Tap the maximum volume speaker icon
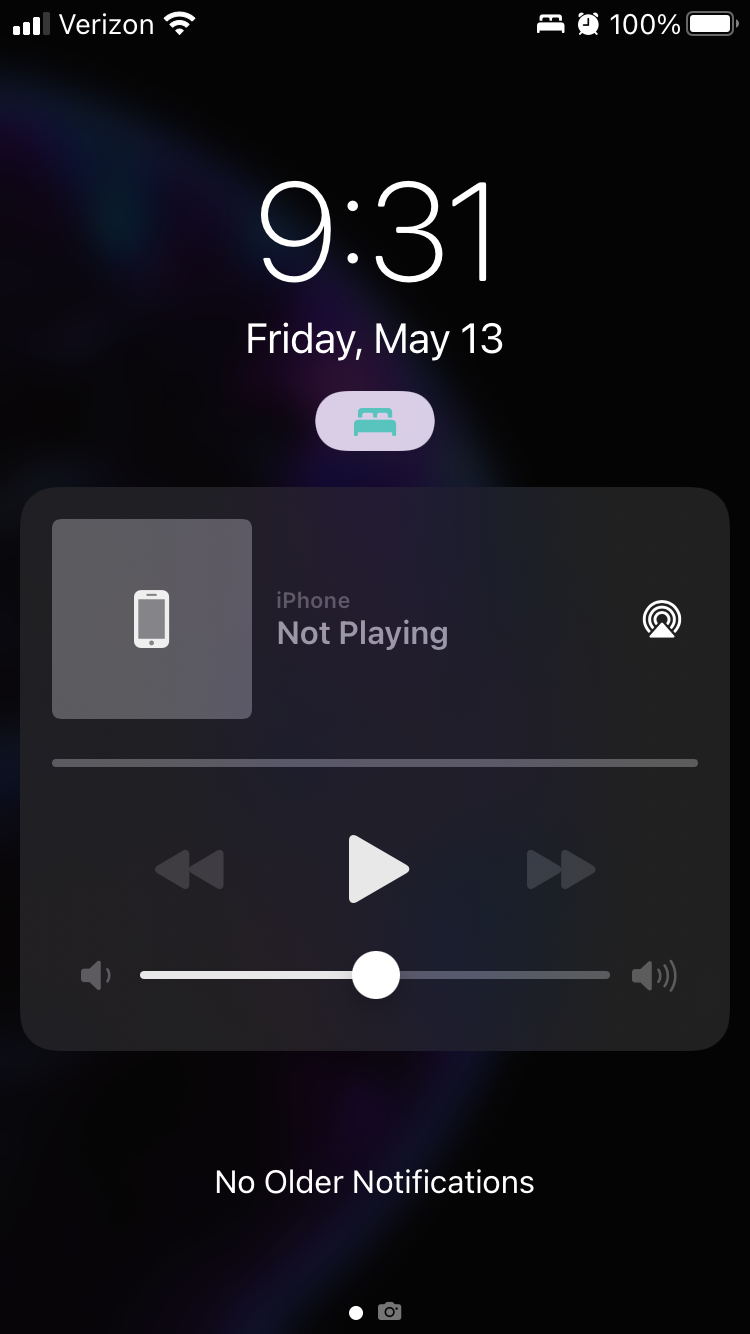Screen dimensions: 750x1334 pyautogui.click(x=654, y=974)
